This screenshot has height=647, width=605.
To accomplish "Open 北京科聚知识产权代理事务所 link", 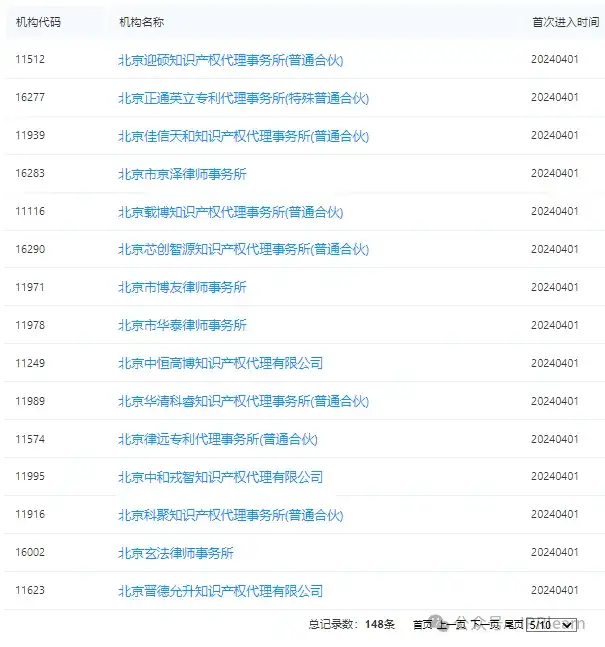I will click(230, 515).
